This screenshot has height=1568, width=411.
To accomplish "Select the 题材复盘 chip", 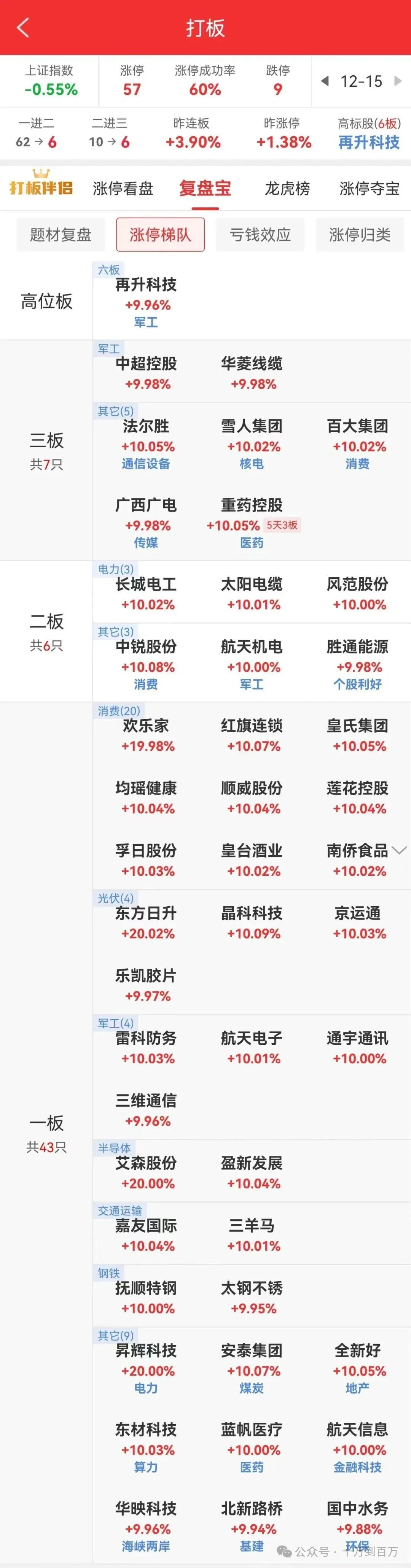I will coord(60,234).
